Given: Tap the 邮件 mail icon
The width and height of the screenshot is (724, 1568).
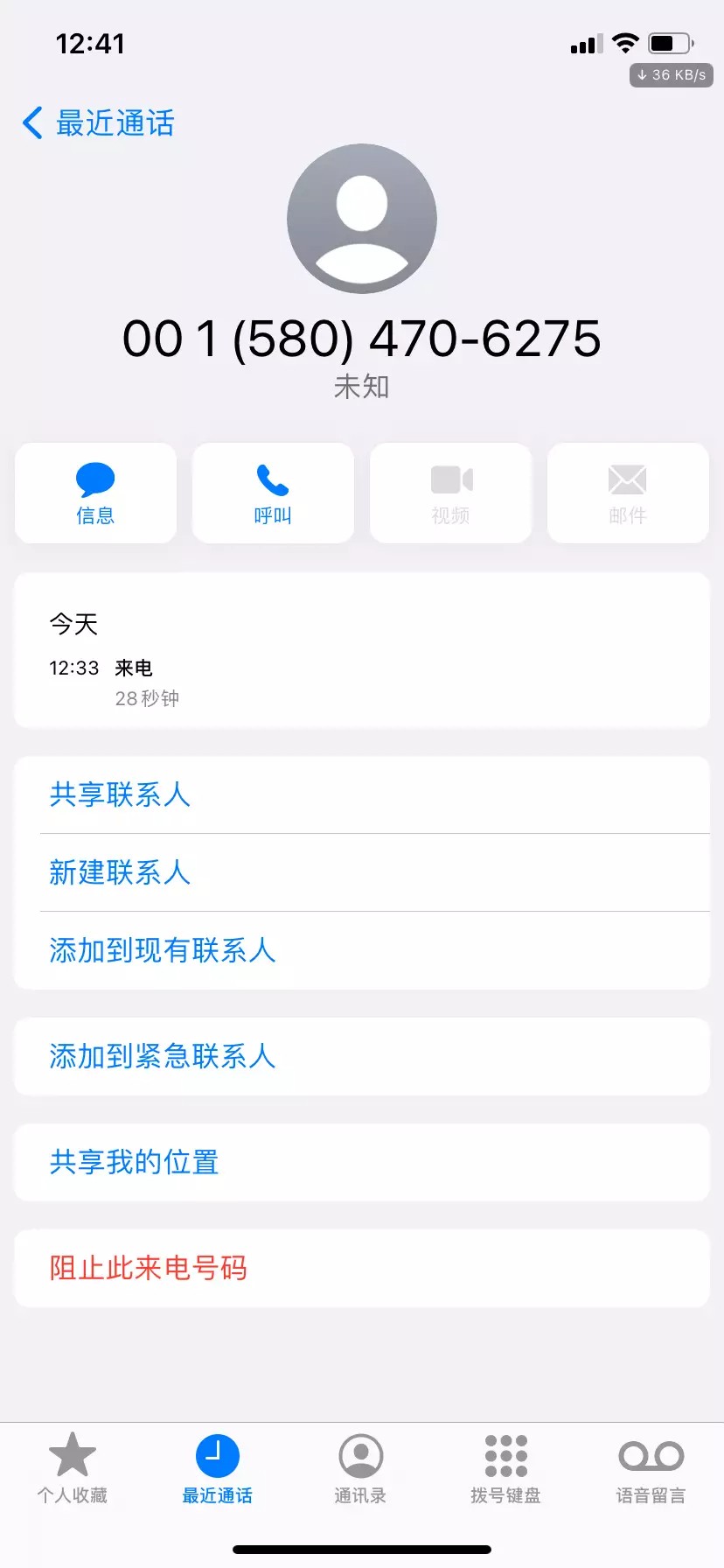Looking at the screenshot, I should pos(628,493).
